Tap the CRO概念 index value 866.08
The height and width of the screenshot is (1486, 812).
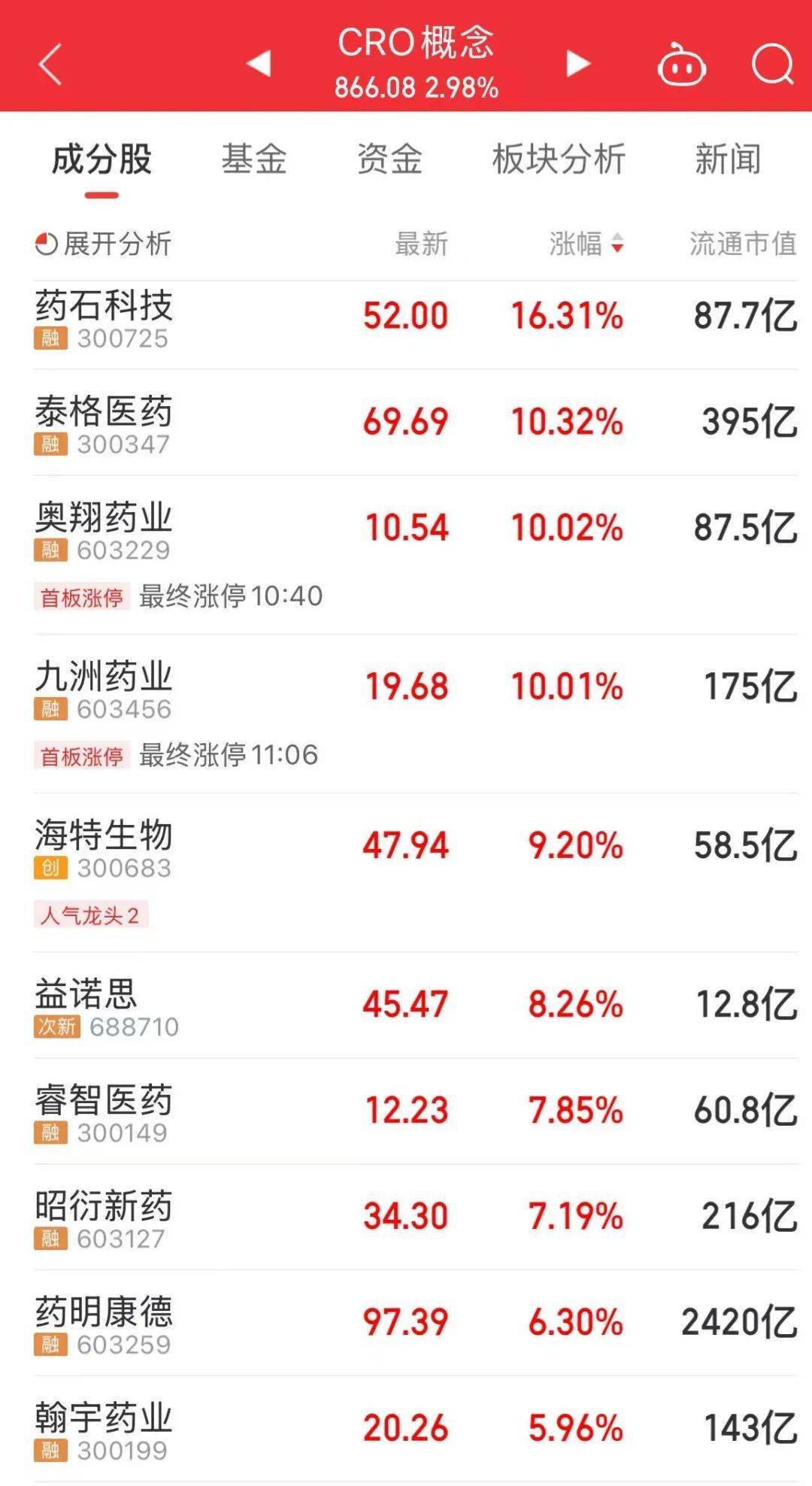tap(376, 89)
